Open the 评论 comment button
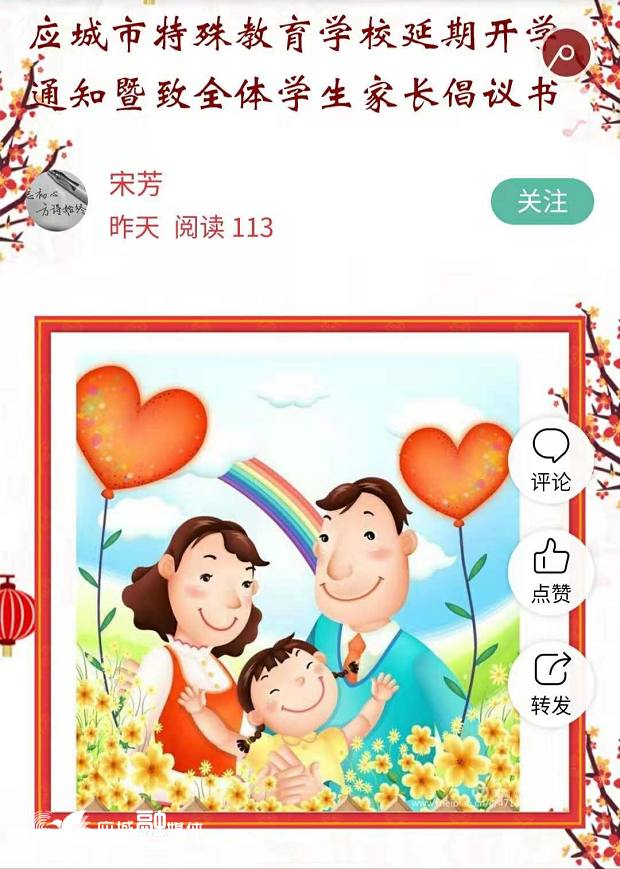This screenshot has width=620, height=869. (x=551, y=460)
